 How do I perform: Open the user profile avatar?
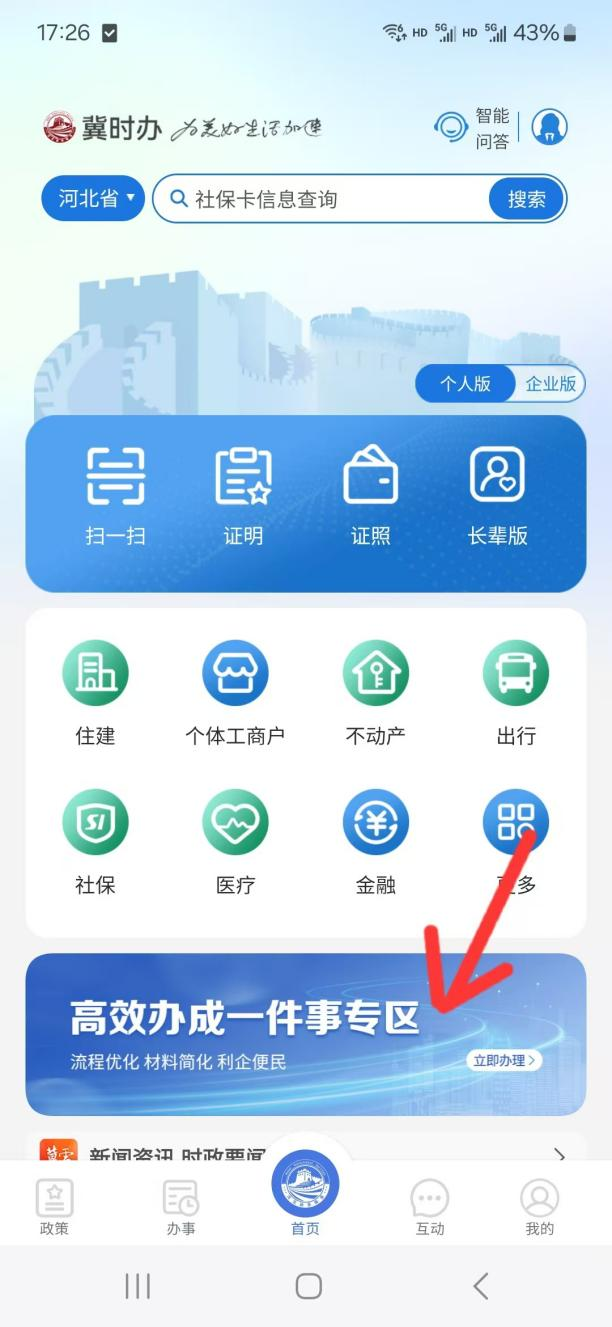click(x=549, y=127)
